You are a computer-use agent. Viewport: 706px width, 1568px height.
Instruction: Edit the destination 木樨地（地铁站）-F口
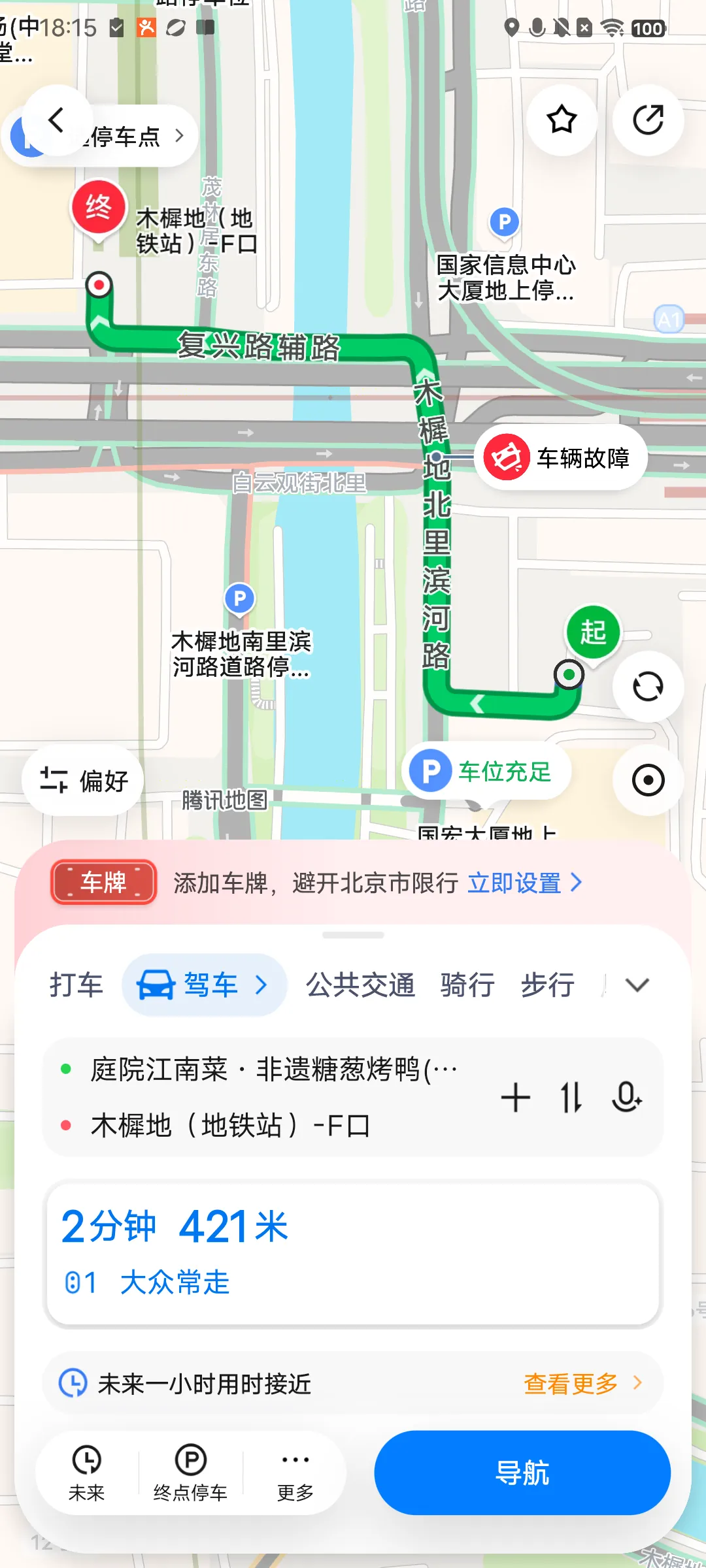(x=231, y=1126)
